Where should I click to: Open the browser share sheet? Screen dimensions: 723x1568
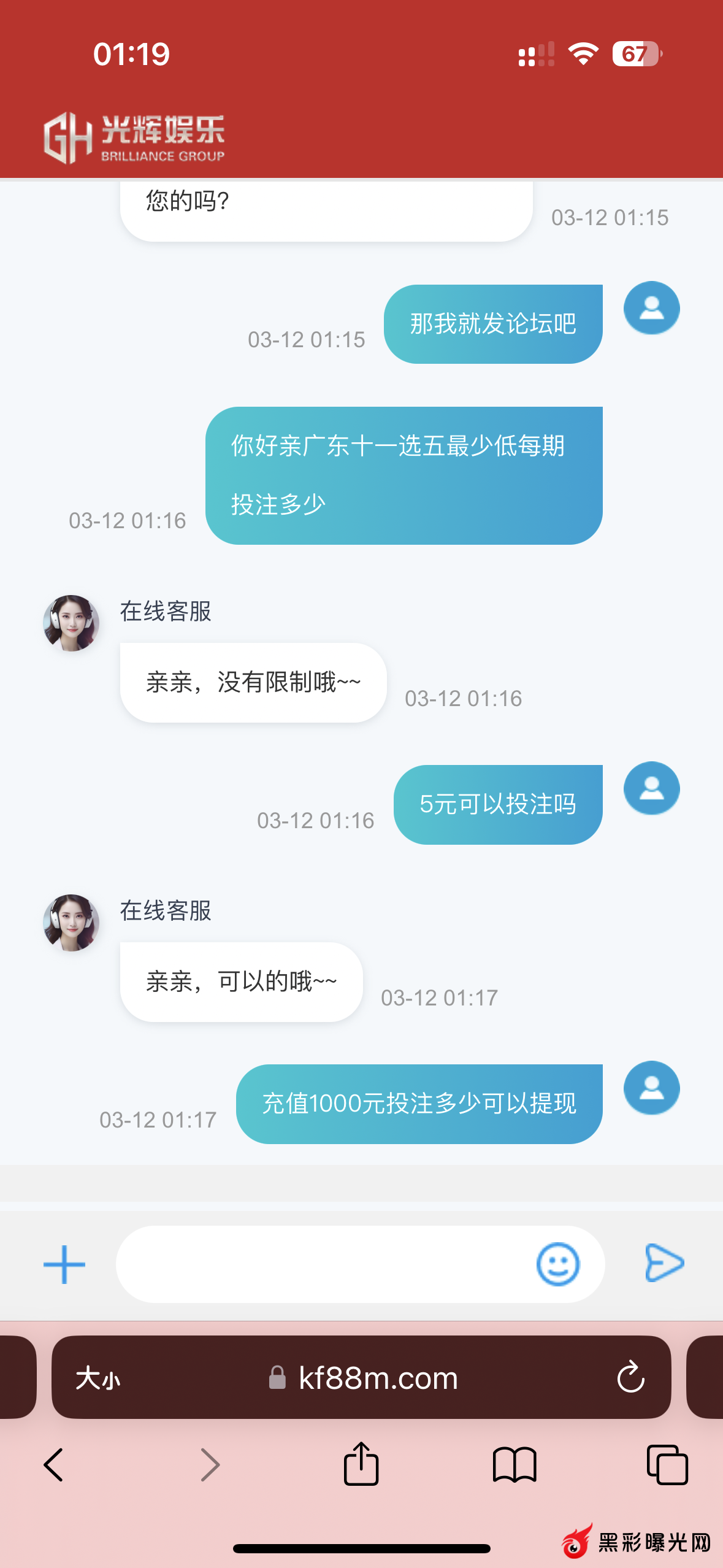point(361,1465)
